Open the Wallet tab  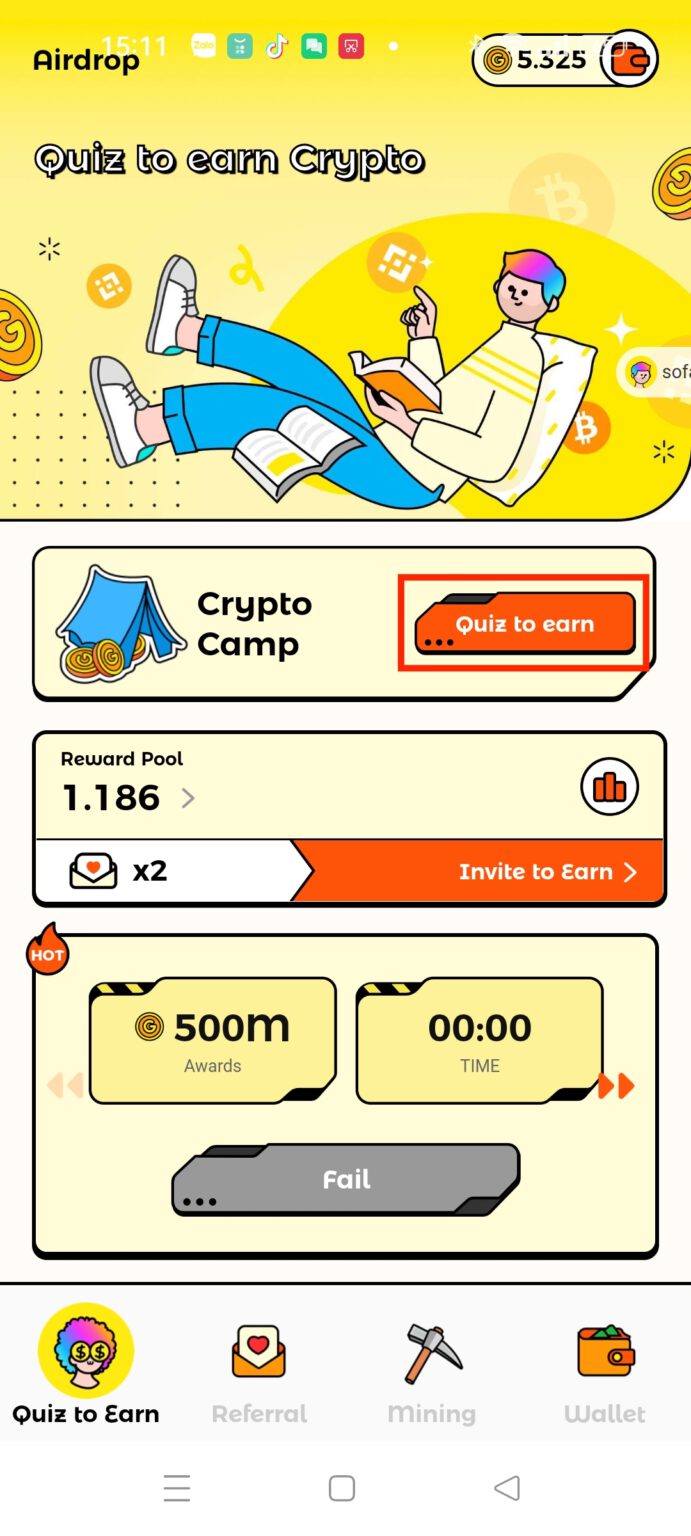(605, 1374)
